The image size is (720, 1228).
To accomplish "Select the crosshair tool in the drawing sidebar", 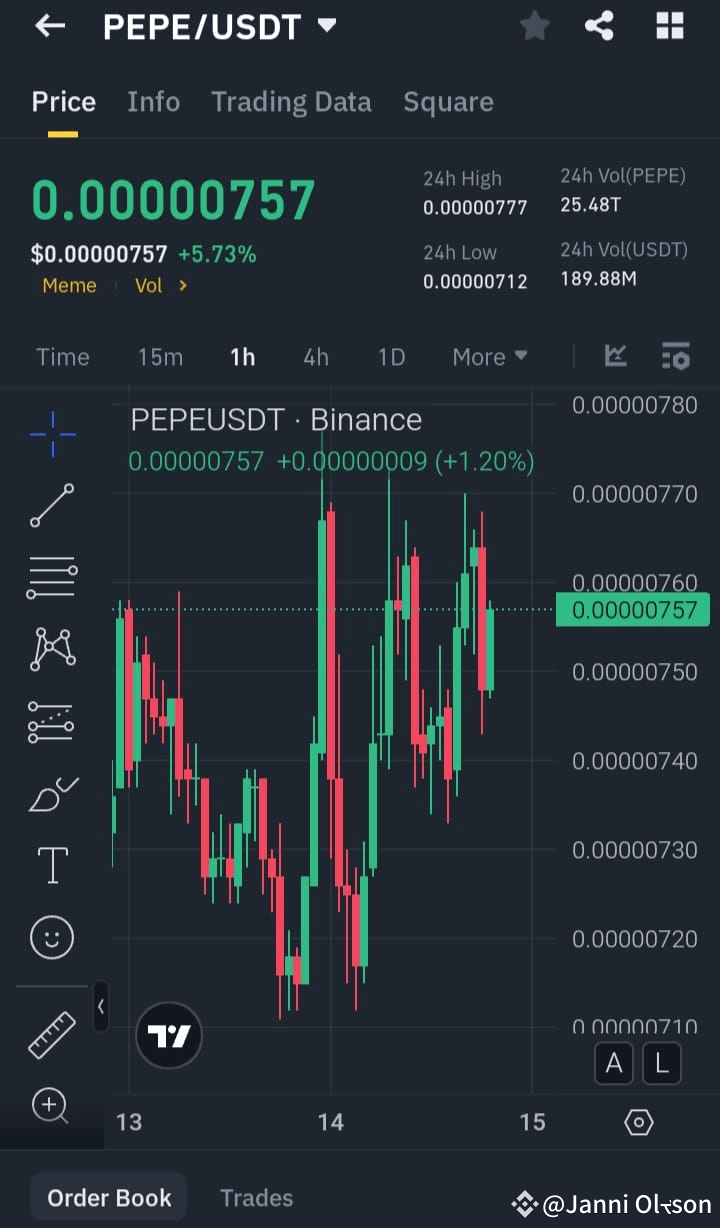I will click(x=51, y=433).
